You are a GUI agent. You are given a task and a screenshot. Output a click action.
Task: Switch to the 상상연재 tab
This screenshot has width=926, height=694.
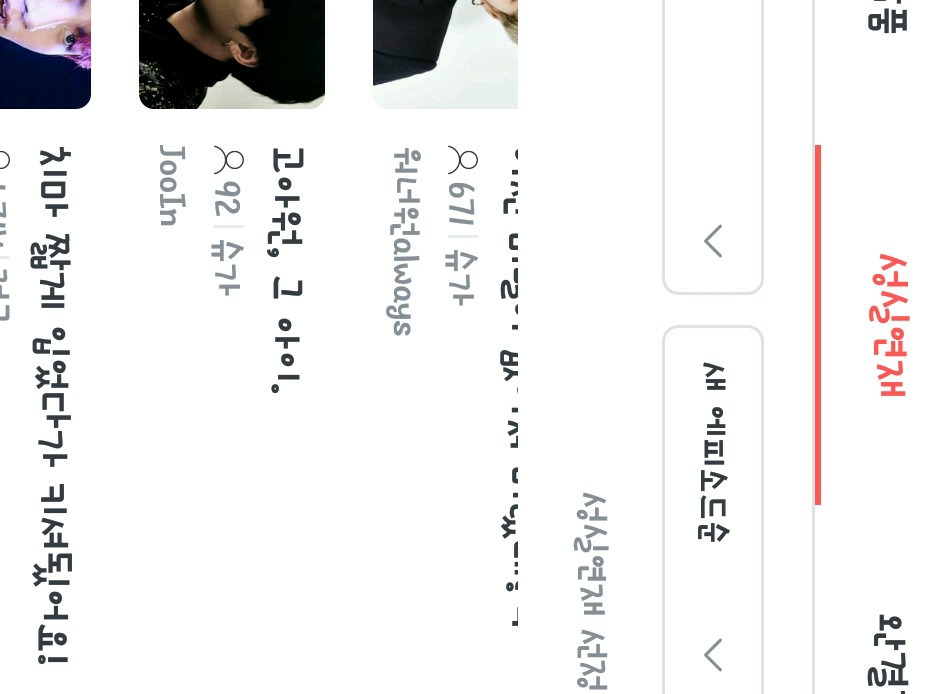(888, 325)
